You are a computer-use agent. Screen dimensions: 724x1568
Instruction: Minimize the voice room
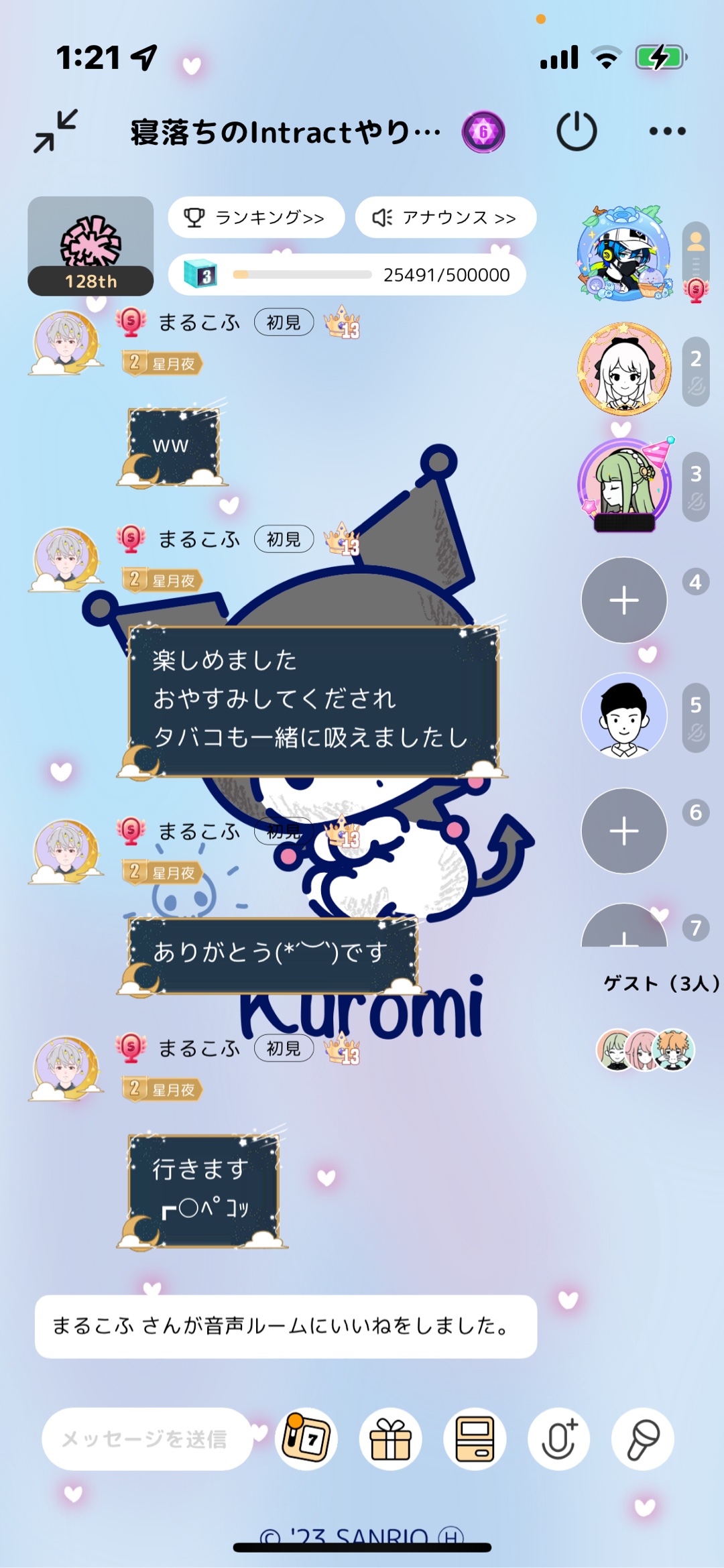[56, 131]
